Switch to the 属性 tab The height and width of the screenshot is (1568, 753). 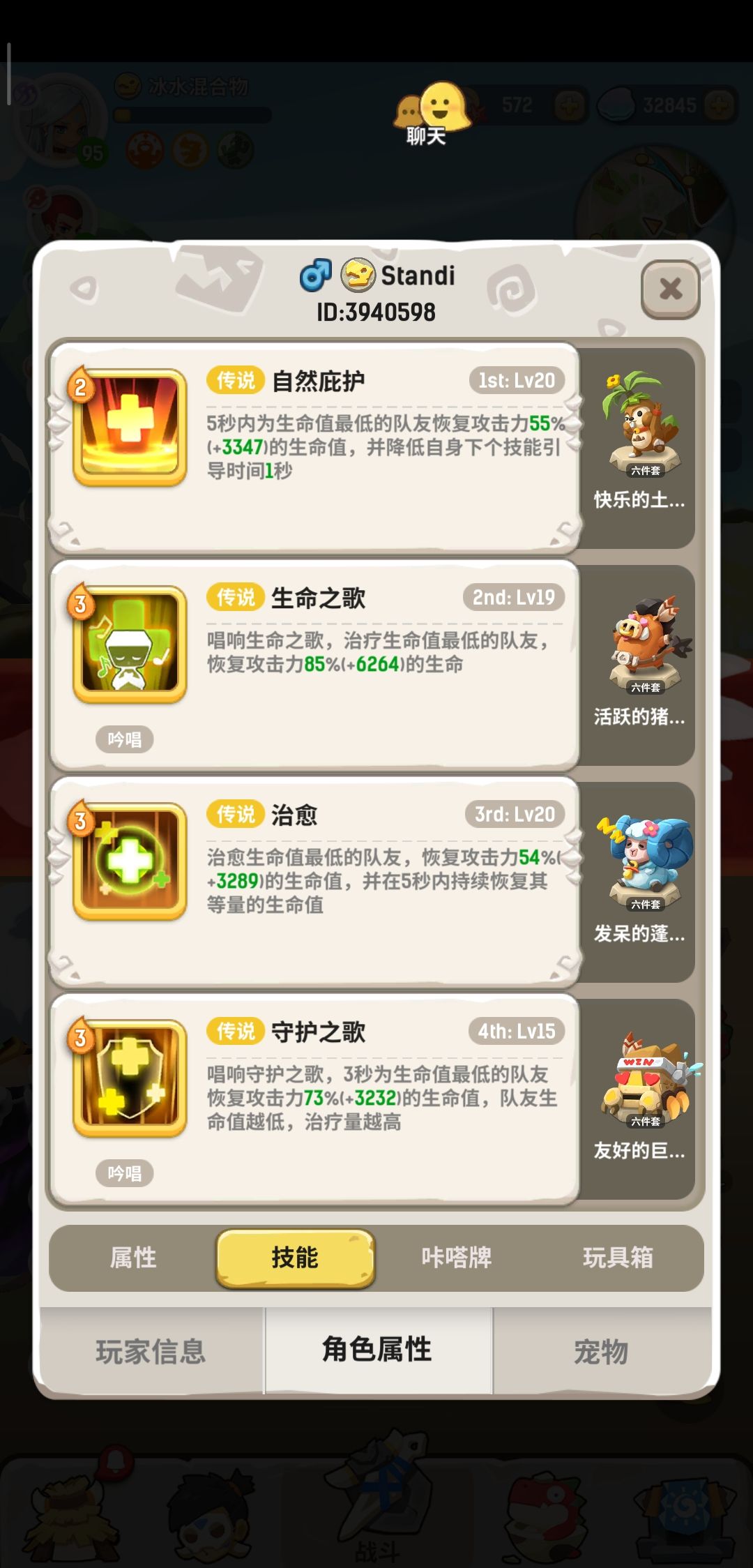pyautogui.click(x=134, y=1260)
